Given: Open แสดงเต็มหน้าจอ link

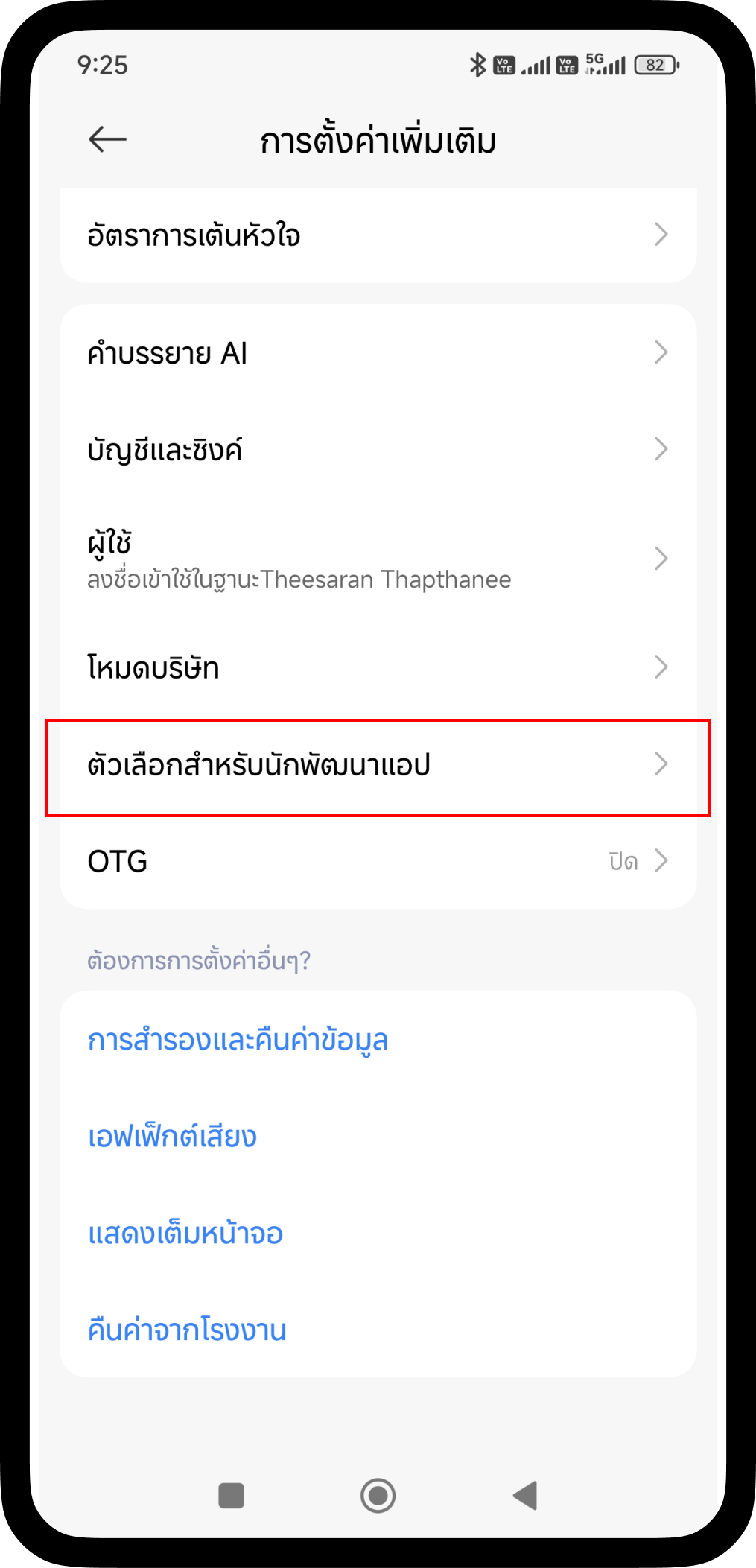Looking at the screenshot, I should click(x=185, y=1234).
